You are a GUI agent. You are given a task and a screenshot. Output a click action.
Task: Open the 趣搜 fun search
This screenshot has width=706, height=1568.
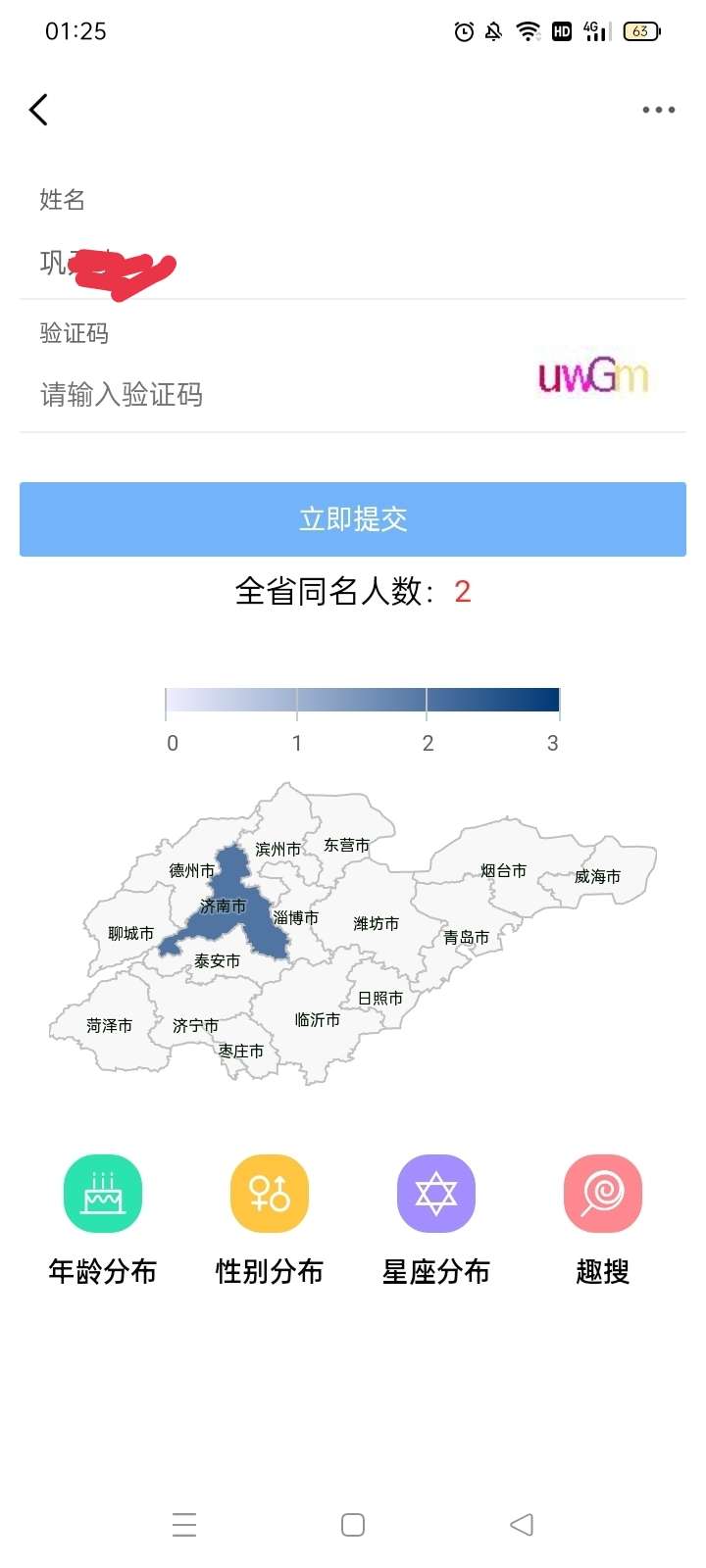coord(603,1194)
